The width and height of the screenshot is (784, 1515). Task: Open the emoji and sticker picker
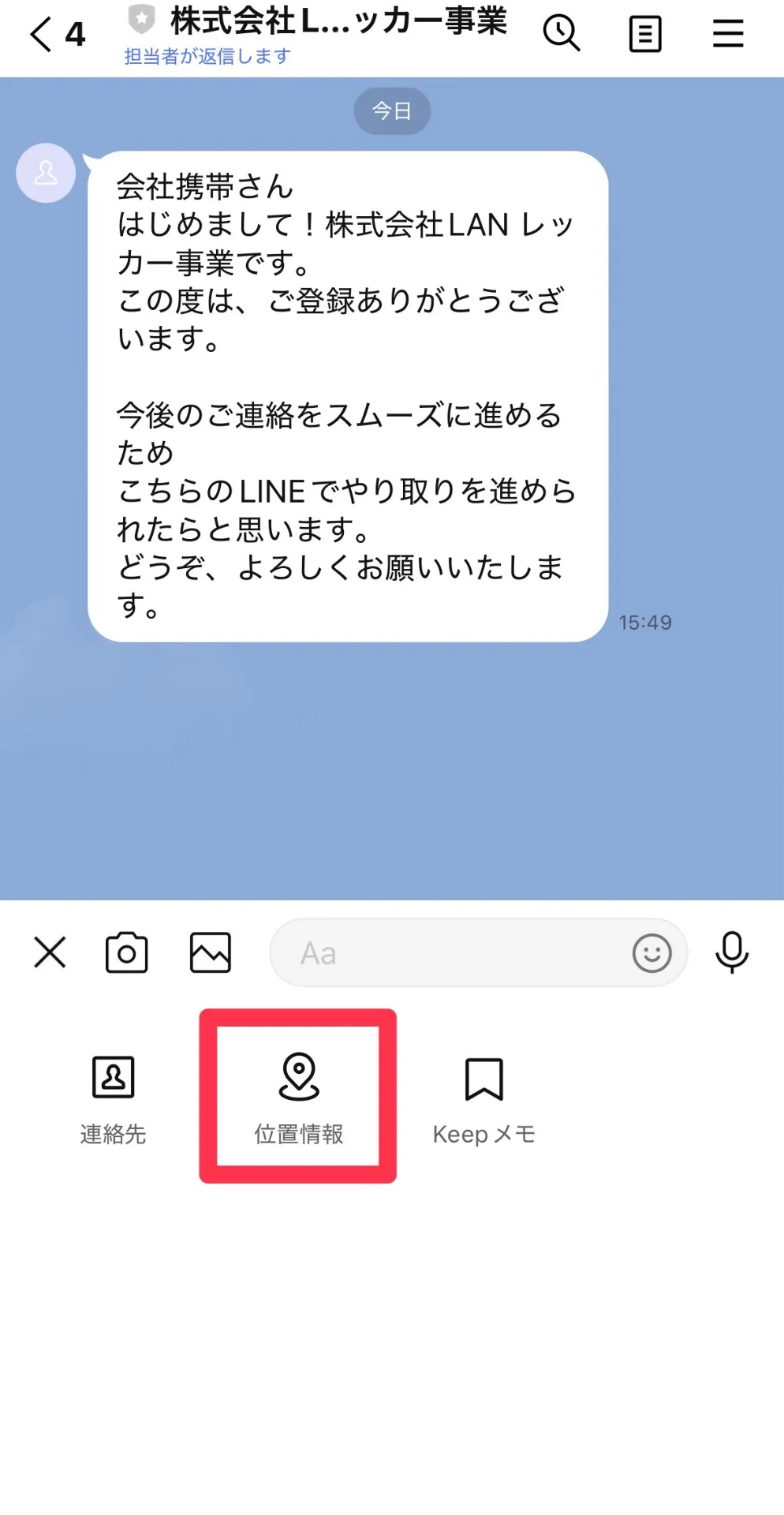pyautogui.click(x=651, y=953)
